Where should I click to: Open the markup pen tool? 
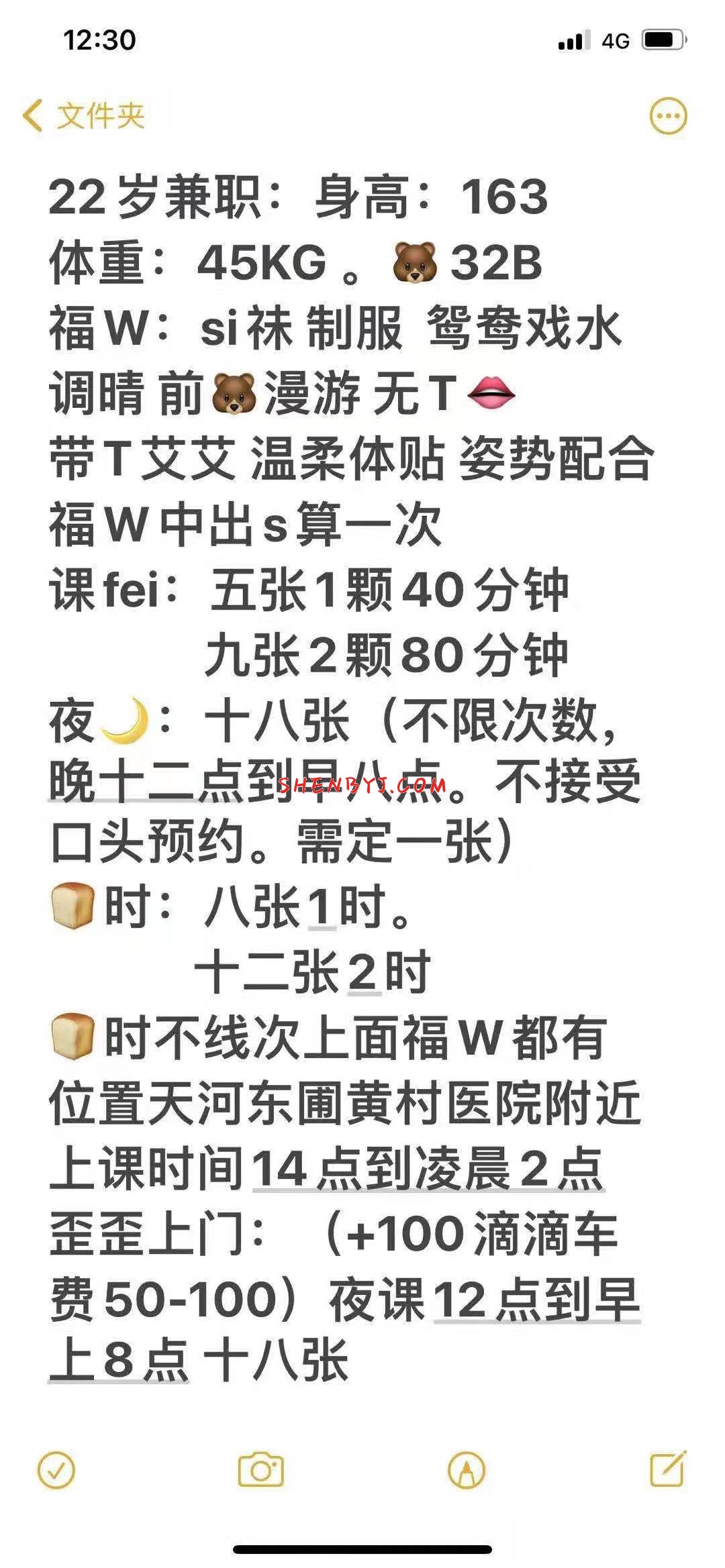(x=467, y=1470)
